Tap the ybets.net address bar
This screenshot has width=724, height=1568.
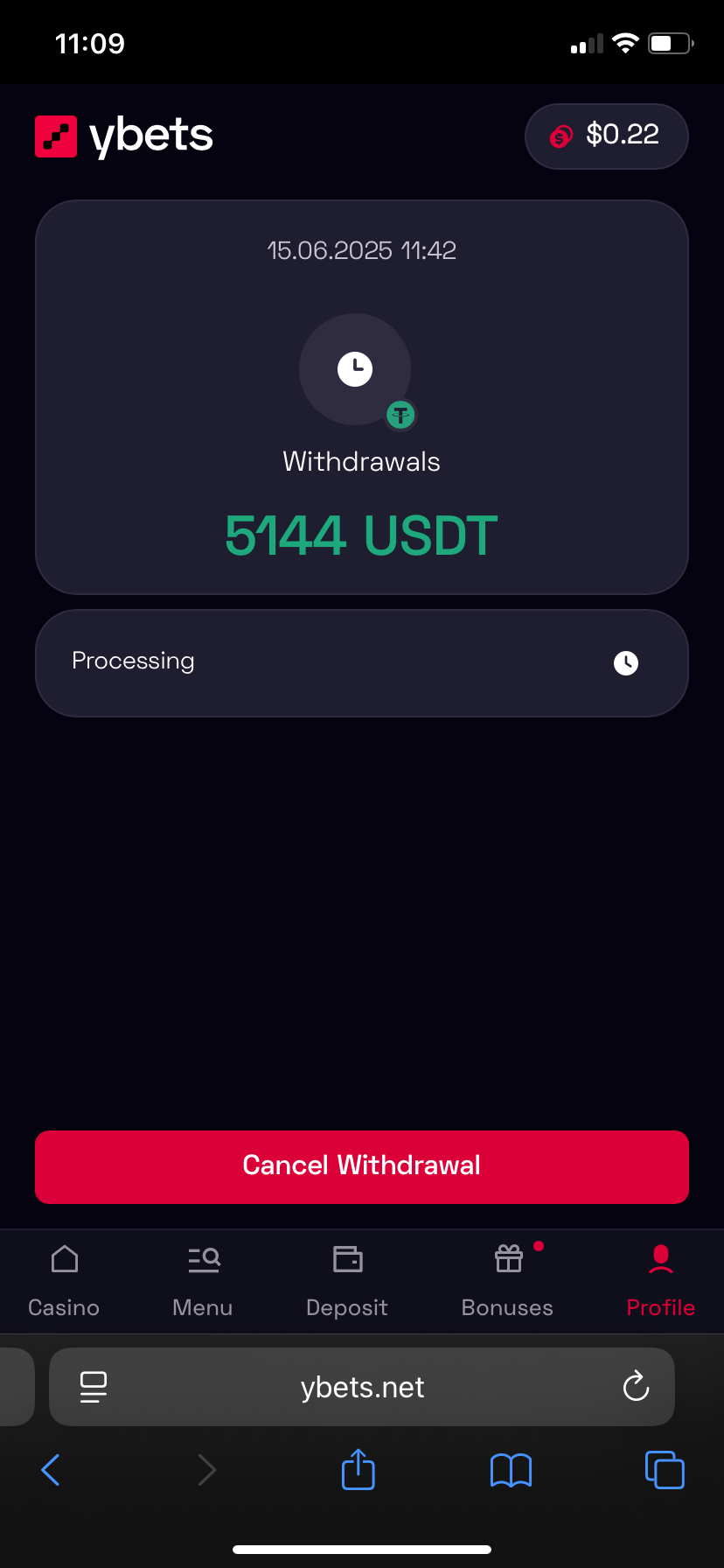362,1387
